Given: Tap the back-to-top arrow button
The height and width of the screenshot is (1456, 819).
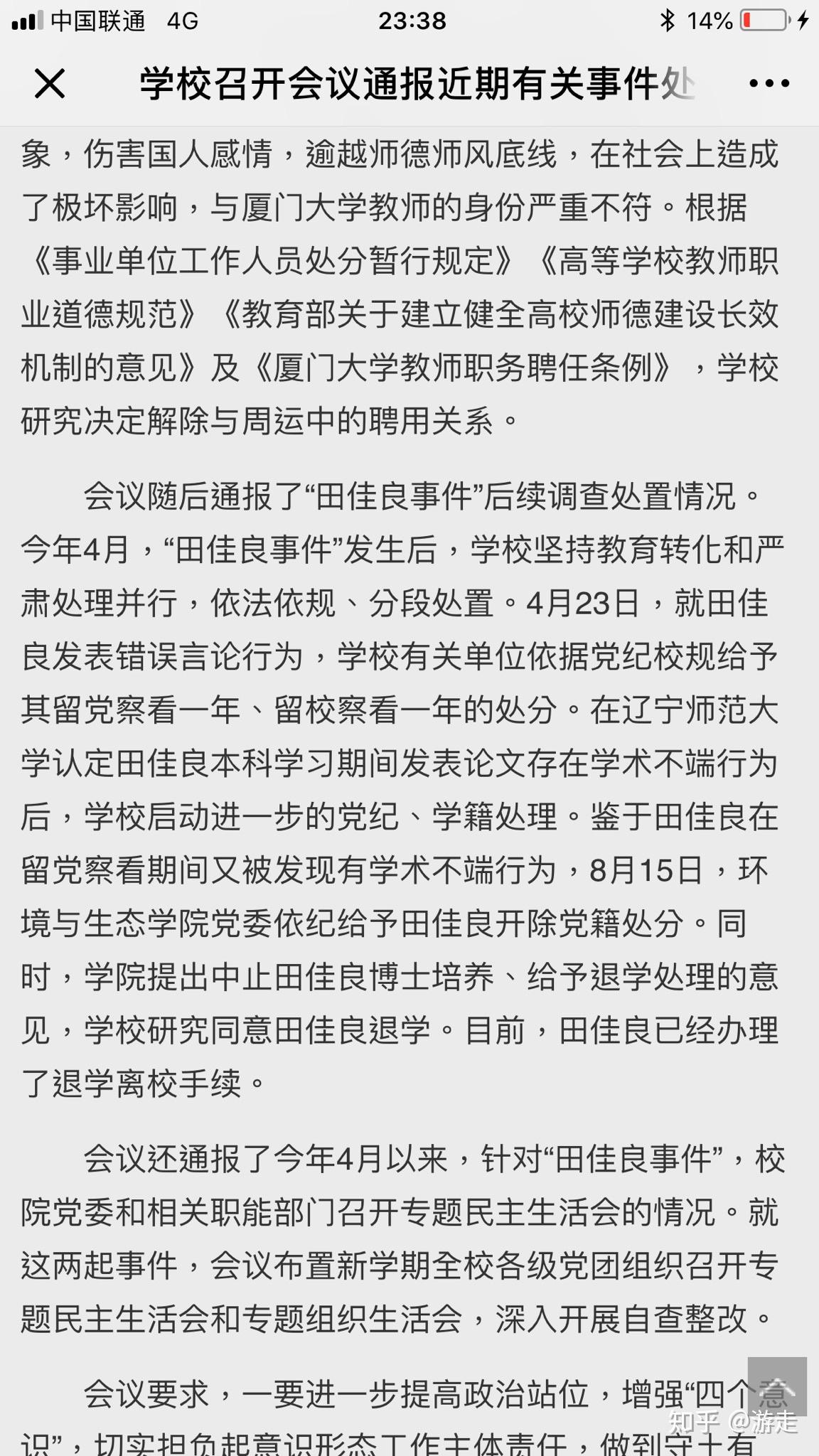Looking at the screenshot, I should [x=777, y=1386].
